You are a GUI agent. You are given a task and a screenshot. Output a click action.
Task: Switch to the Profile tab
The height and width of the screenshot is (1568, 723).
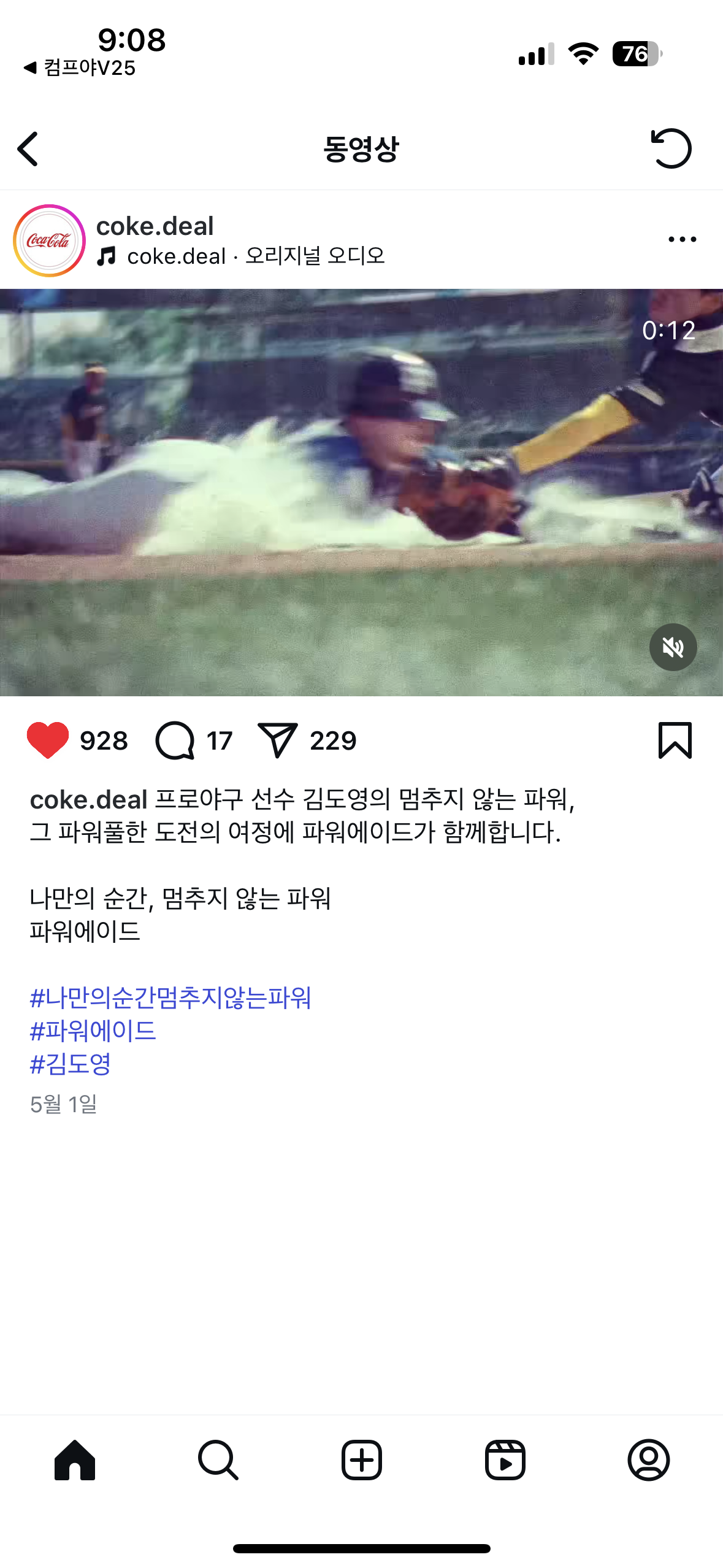(648, 1460)
